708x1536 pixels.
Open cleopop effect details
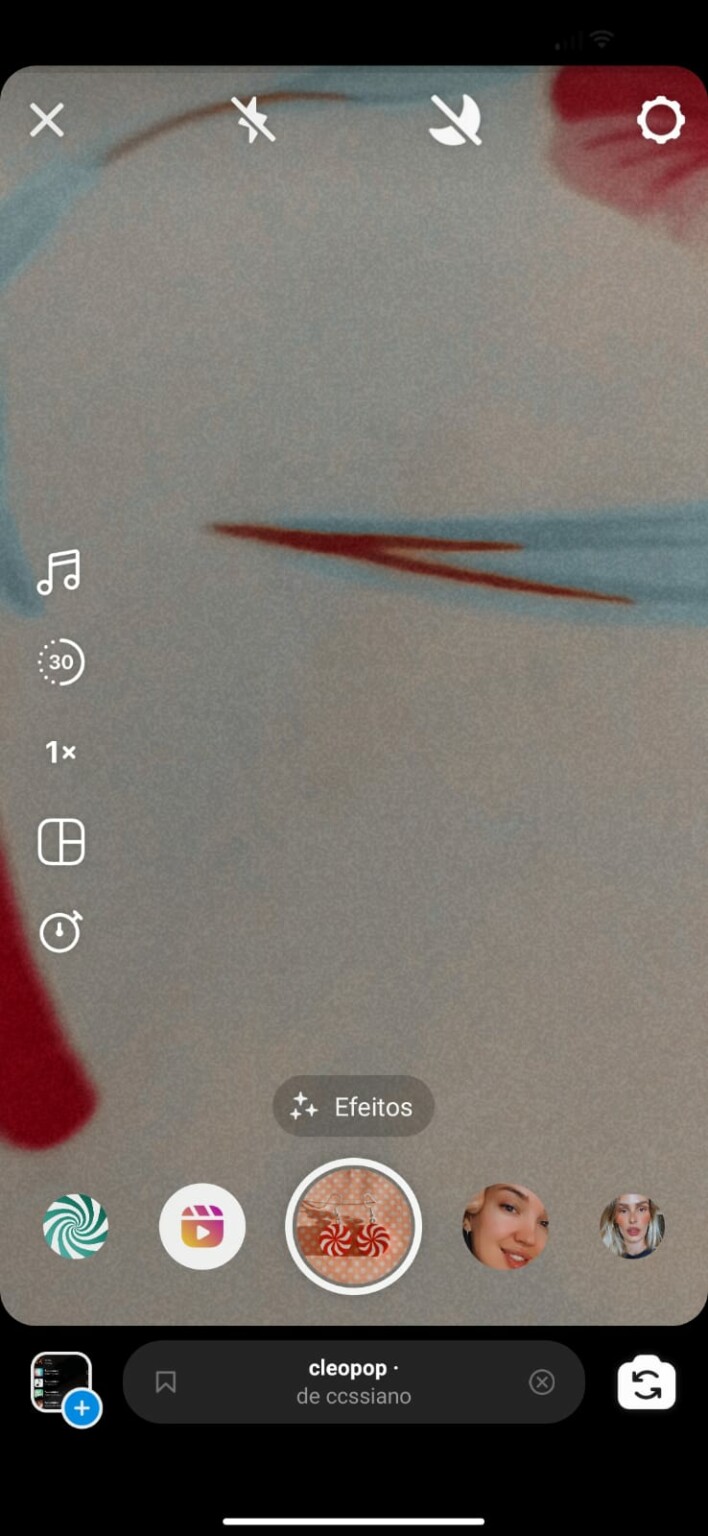point(353,1382)
